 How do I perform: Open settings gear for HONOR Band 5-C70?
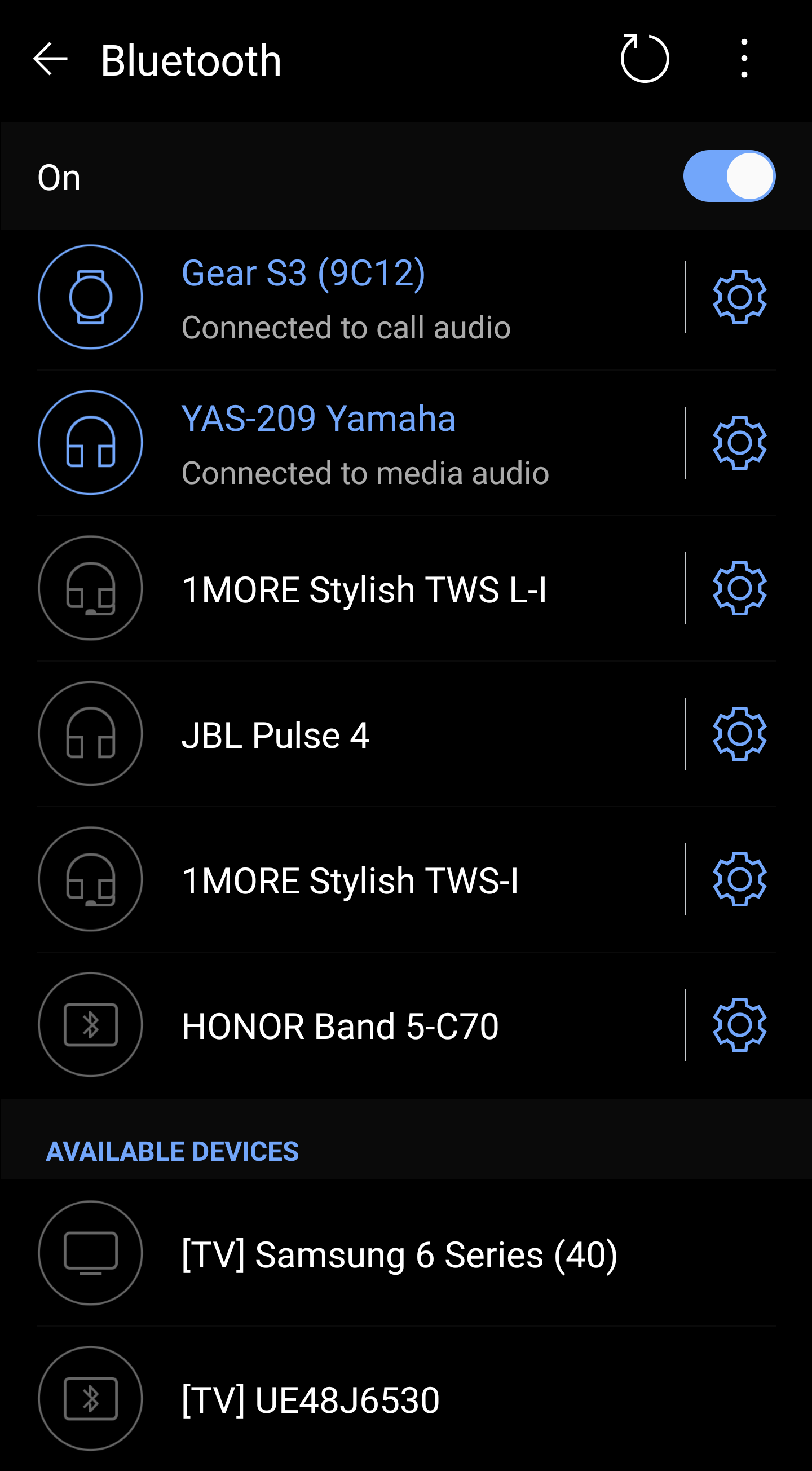[x=739, y=1025]
